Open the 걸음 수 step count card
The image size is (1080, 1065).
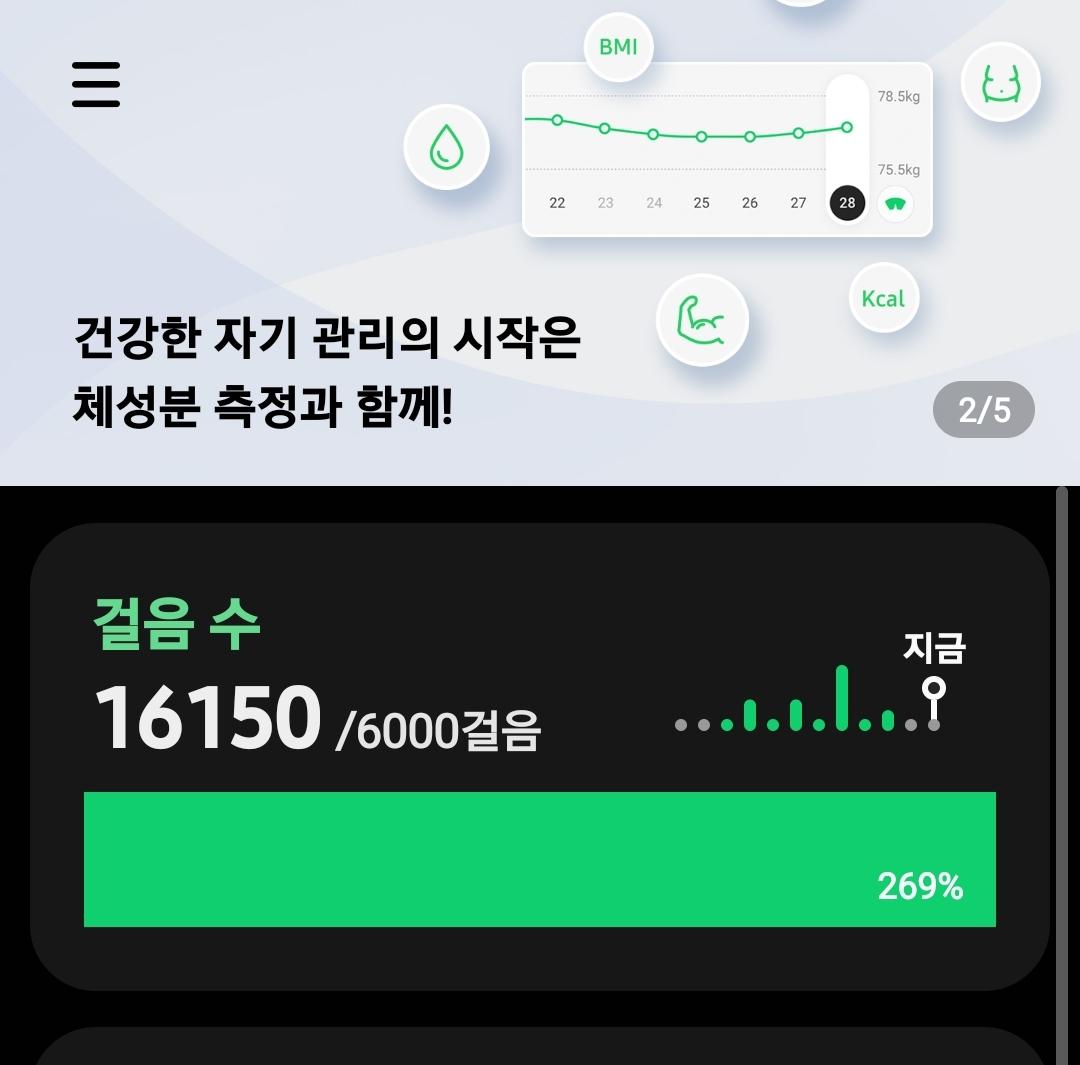[x=540, y=755]
